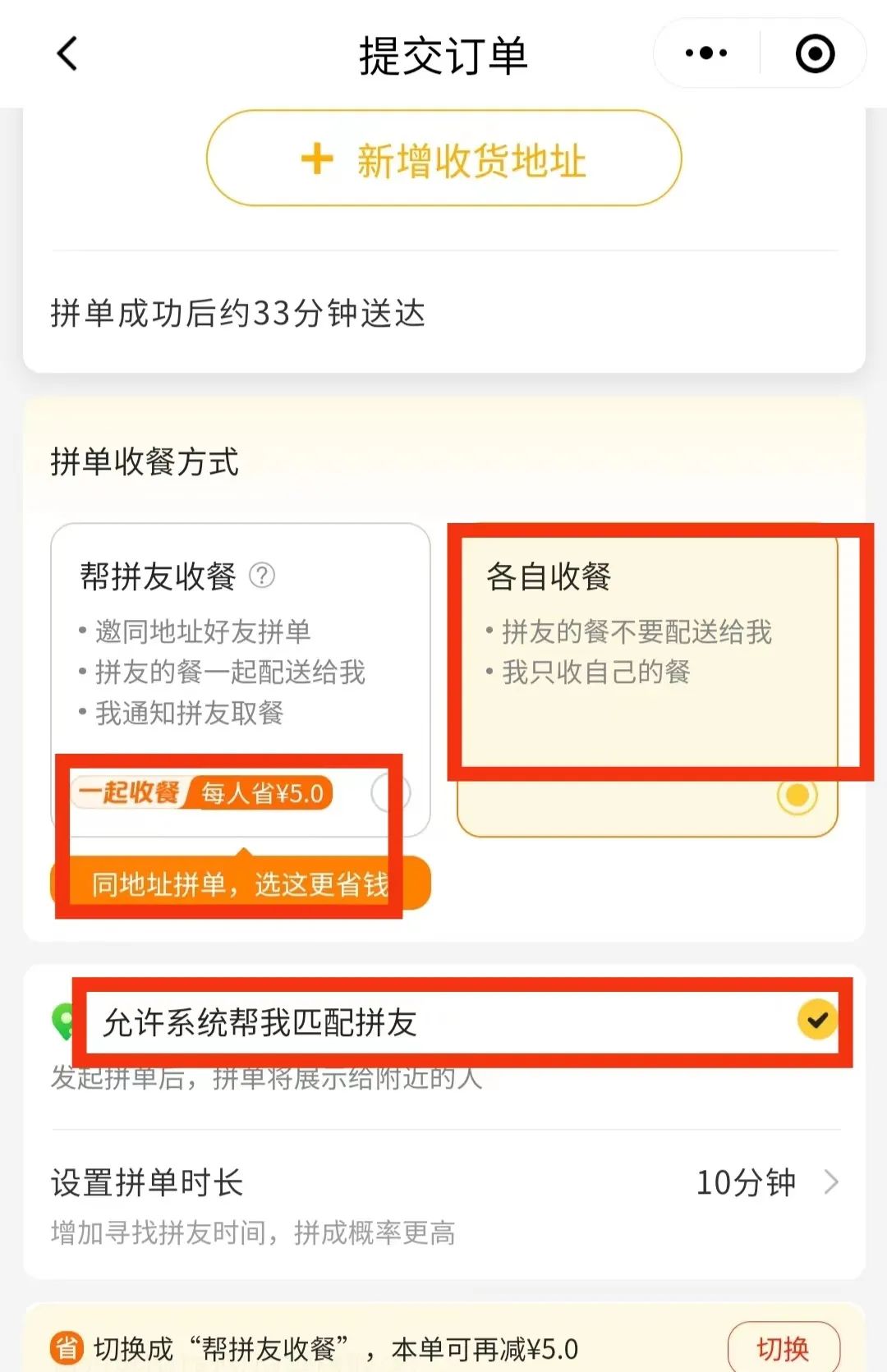This screenshot has width=887, height=1372.
Task: Open the help icon beside 帮拼友收餐
Action: click(262, 576)
